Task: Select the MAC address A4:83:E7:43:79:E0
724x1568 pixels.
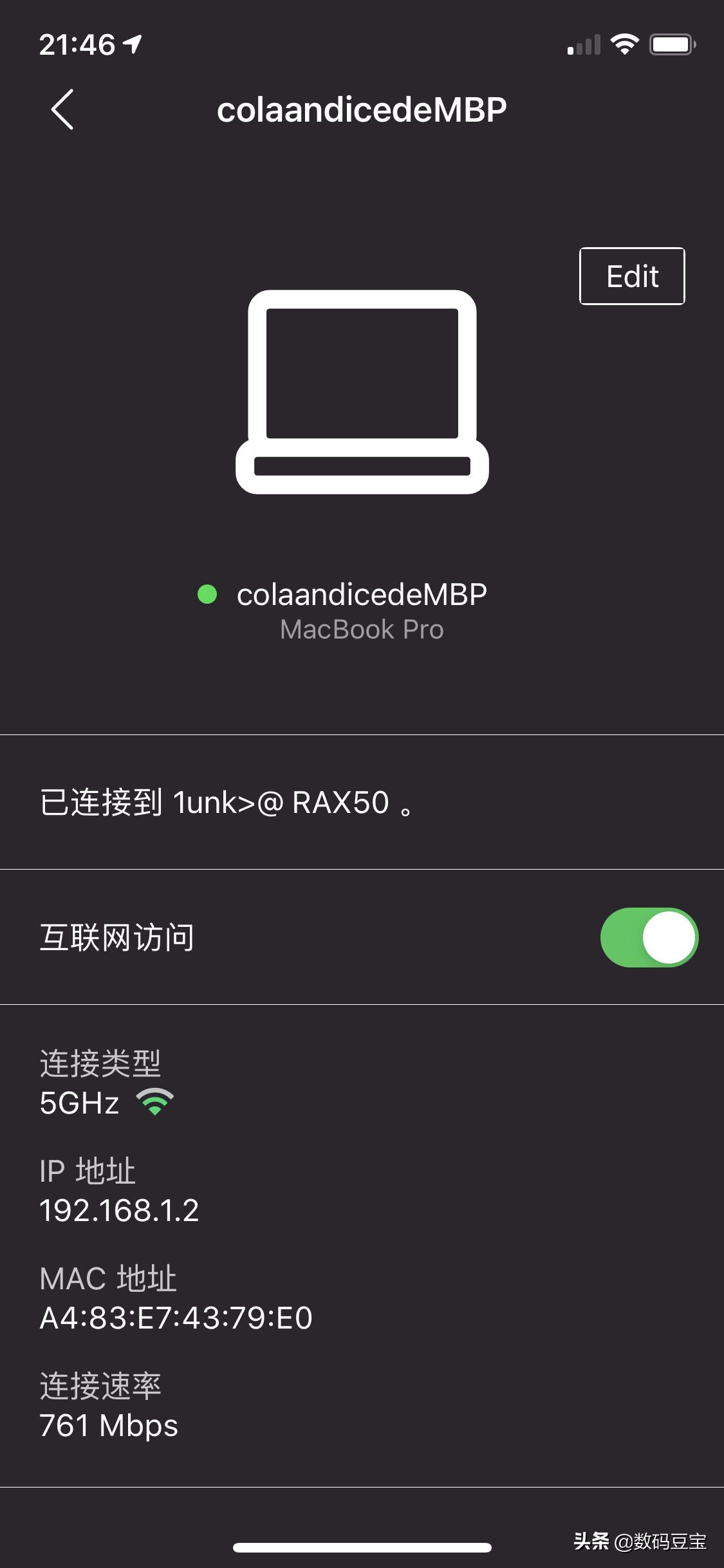Action: click(x=176, y=1317)
